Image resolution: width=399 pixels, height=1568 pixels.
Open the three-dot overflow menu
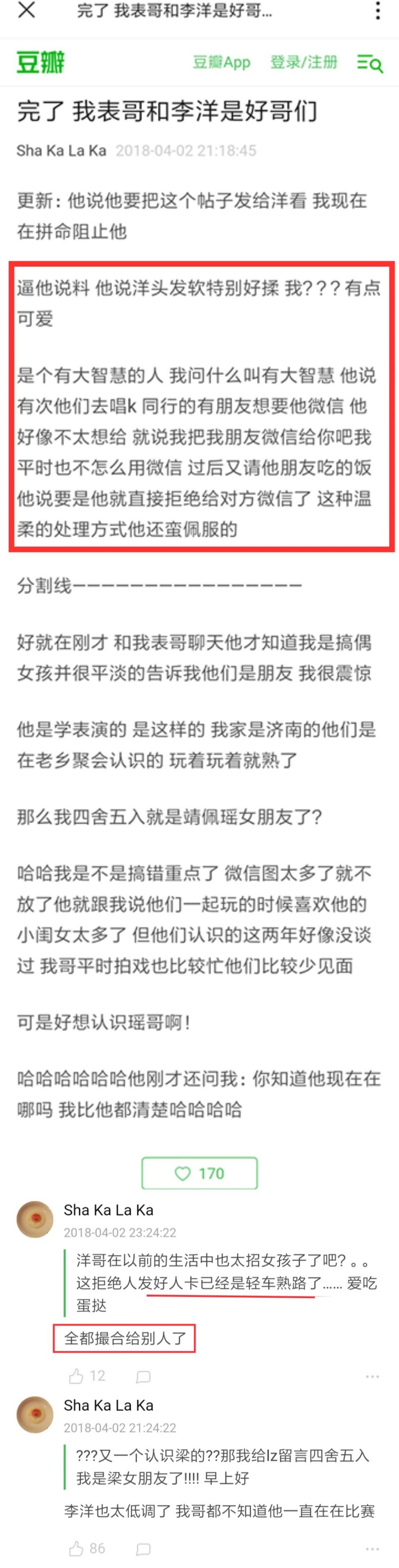(x=378, y=10)
